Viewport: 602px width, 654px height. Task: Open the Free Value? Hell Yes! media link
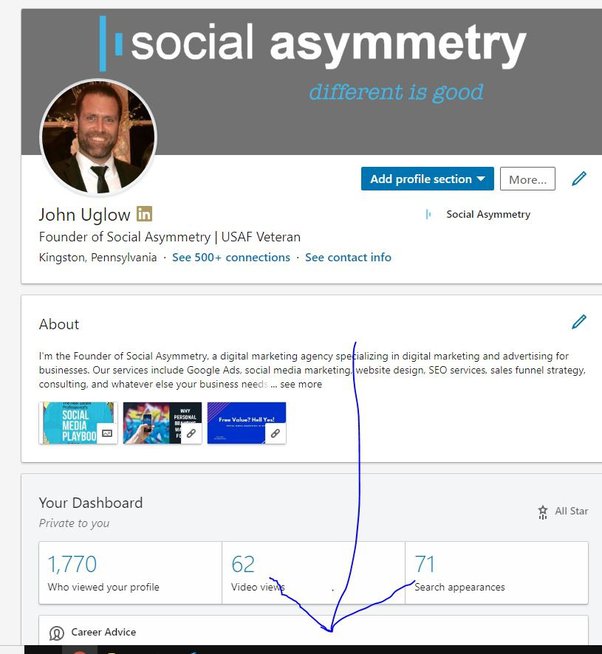pyautogui.click(x=246, y=423)
